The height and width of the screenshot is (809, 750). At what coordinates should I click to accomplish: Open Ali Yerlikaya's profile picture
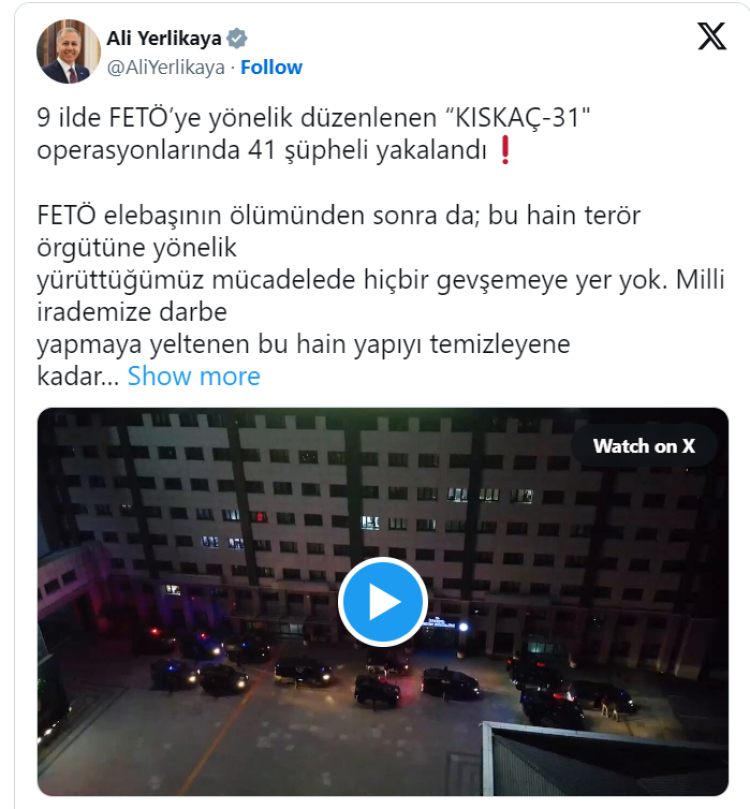click(69, 51)
